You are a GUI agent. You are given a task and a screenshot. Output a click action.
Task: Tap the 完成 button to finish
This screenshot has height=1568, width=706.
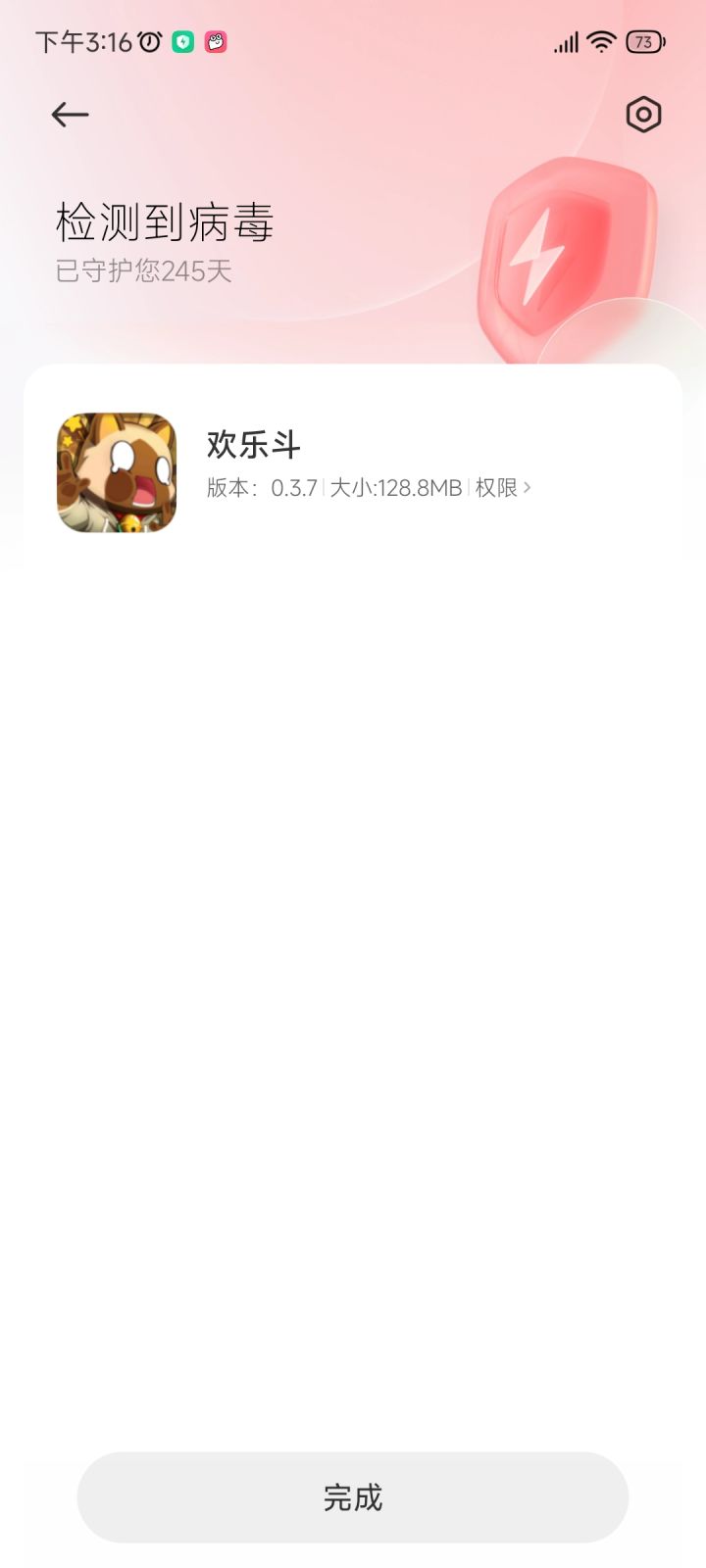[x=353, y=1496]
